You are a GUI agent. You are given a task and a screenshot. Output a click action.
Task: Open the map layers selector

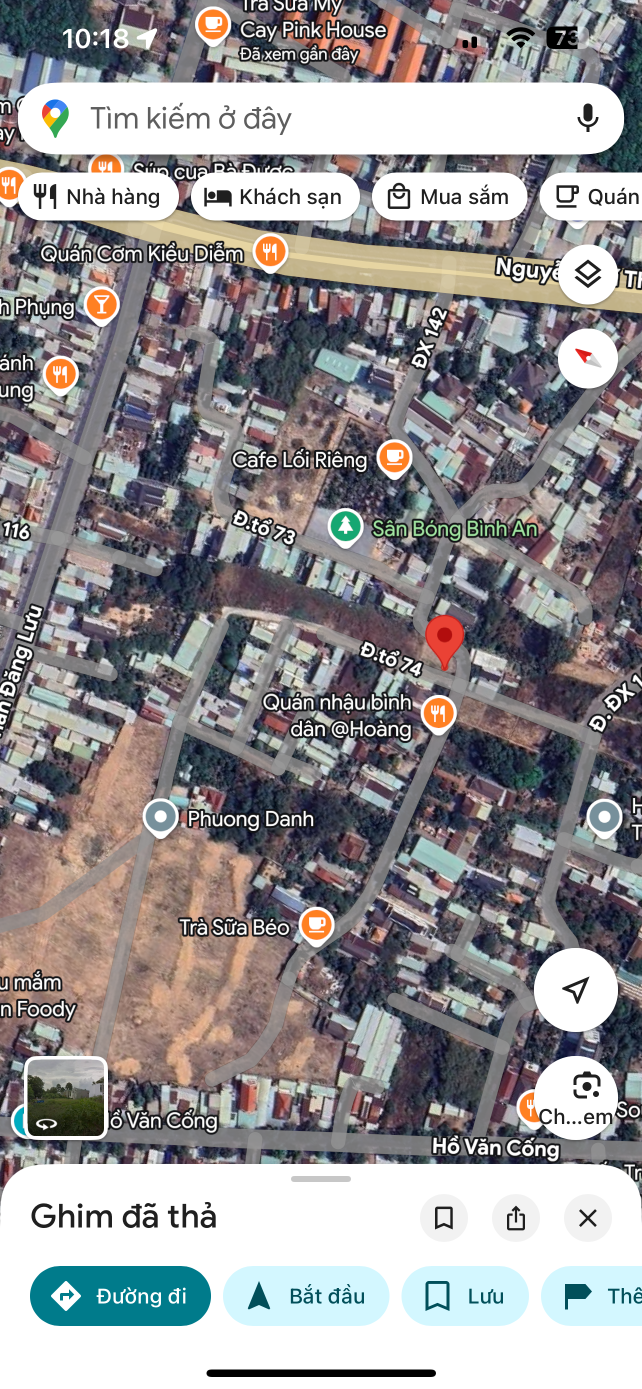click(587, 274)
